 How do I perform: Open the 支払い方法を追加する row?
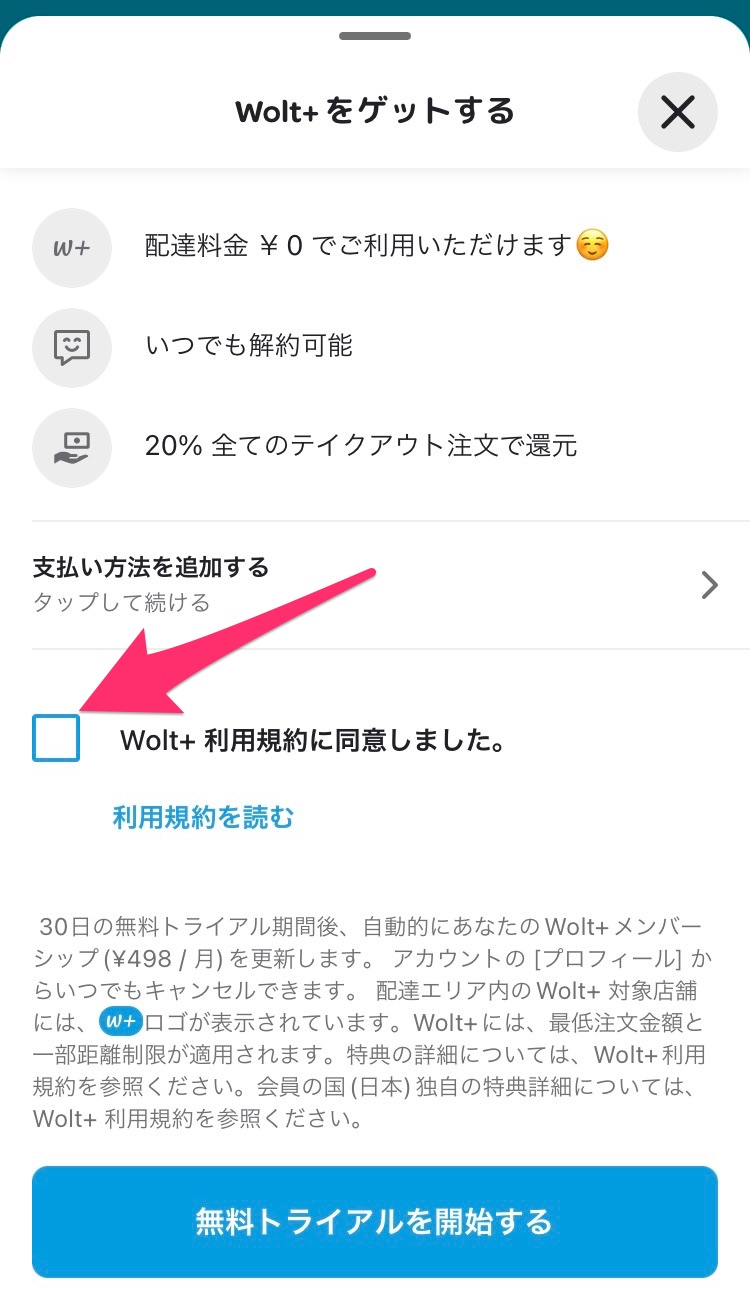375,584
